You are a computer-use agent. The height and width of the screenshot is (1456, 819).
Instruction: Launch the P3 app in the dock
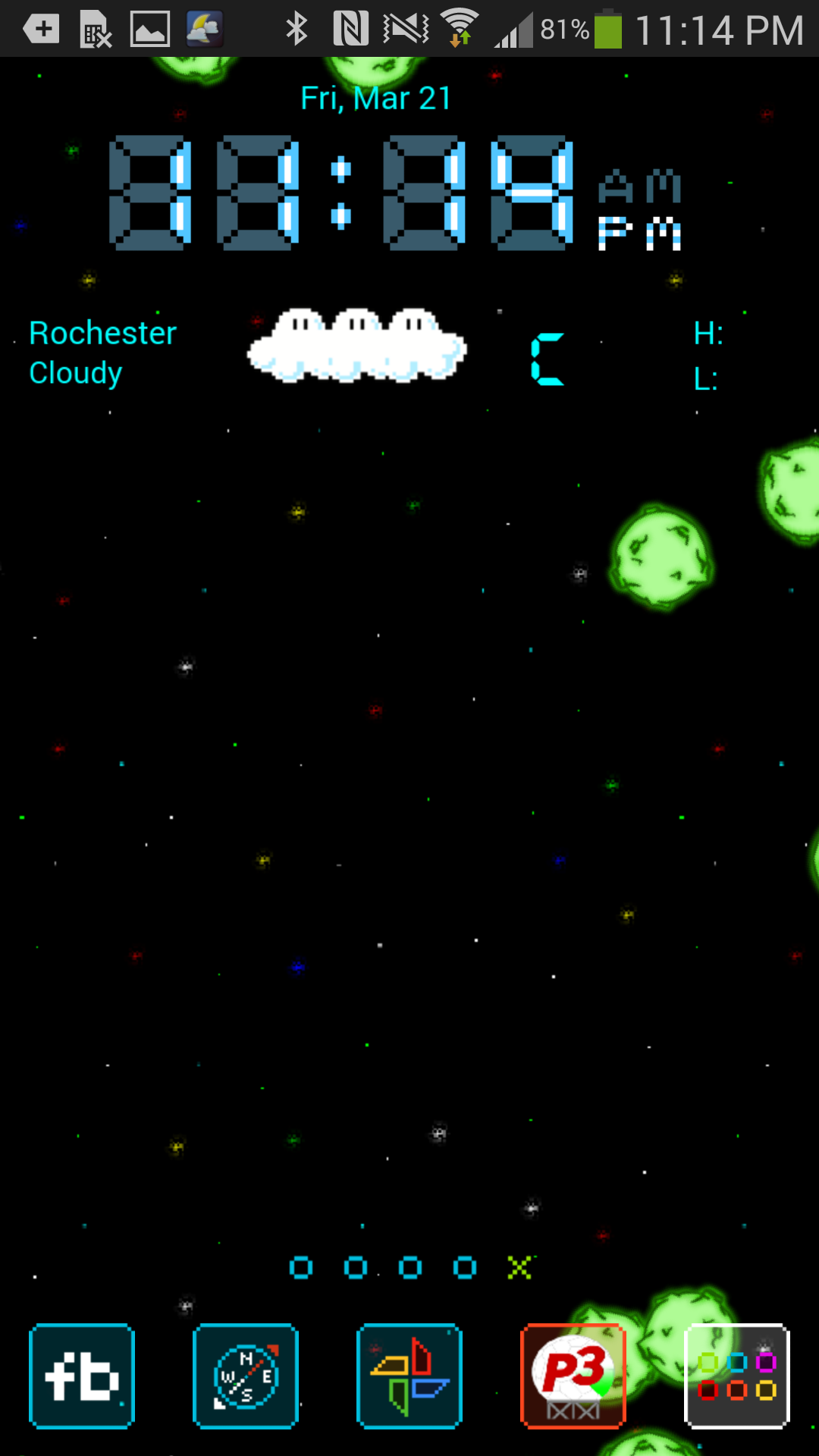(x=573, y=1376)
